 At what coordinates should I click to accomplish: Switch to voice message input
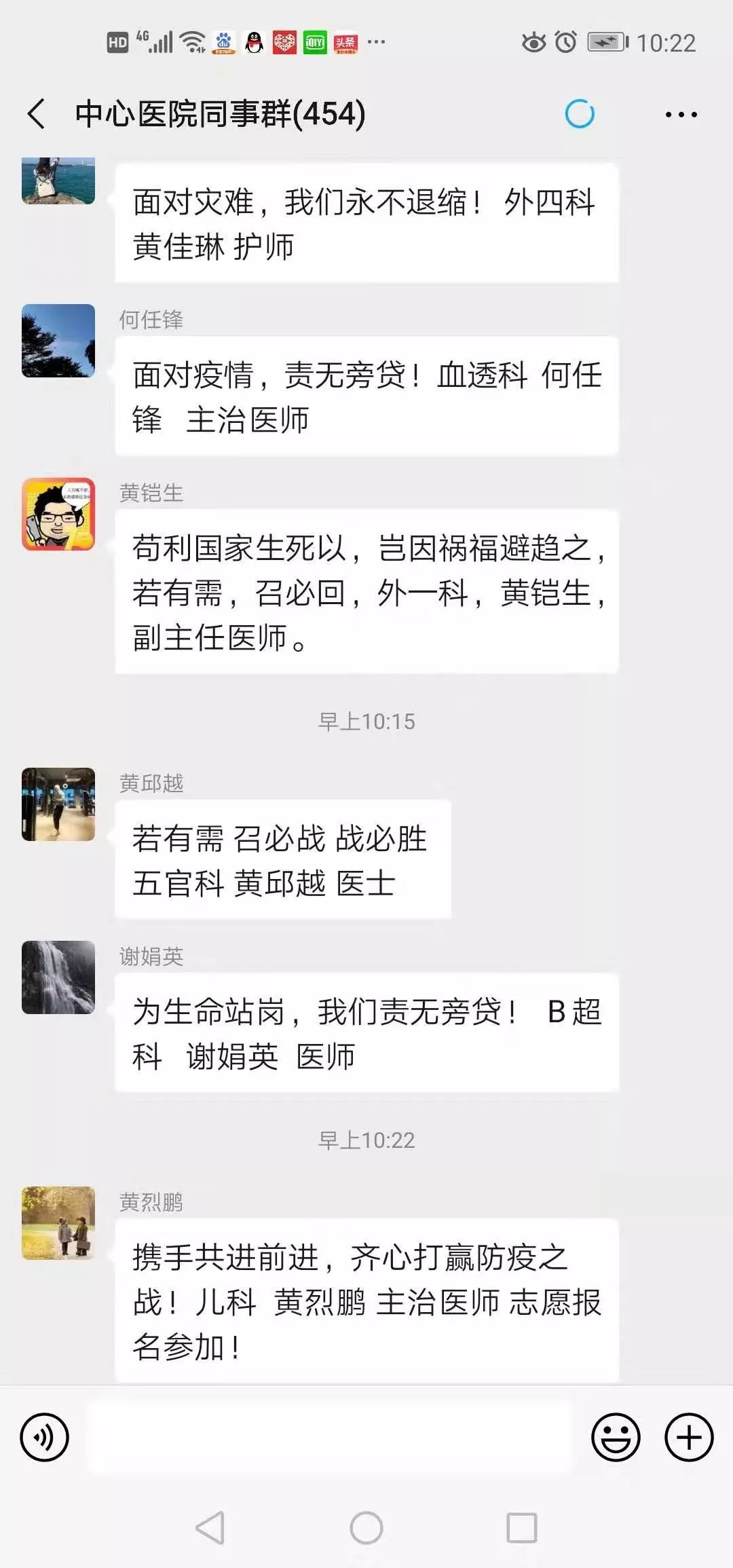point(45,1437)
